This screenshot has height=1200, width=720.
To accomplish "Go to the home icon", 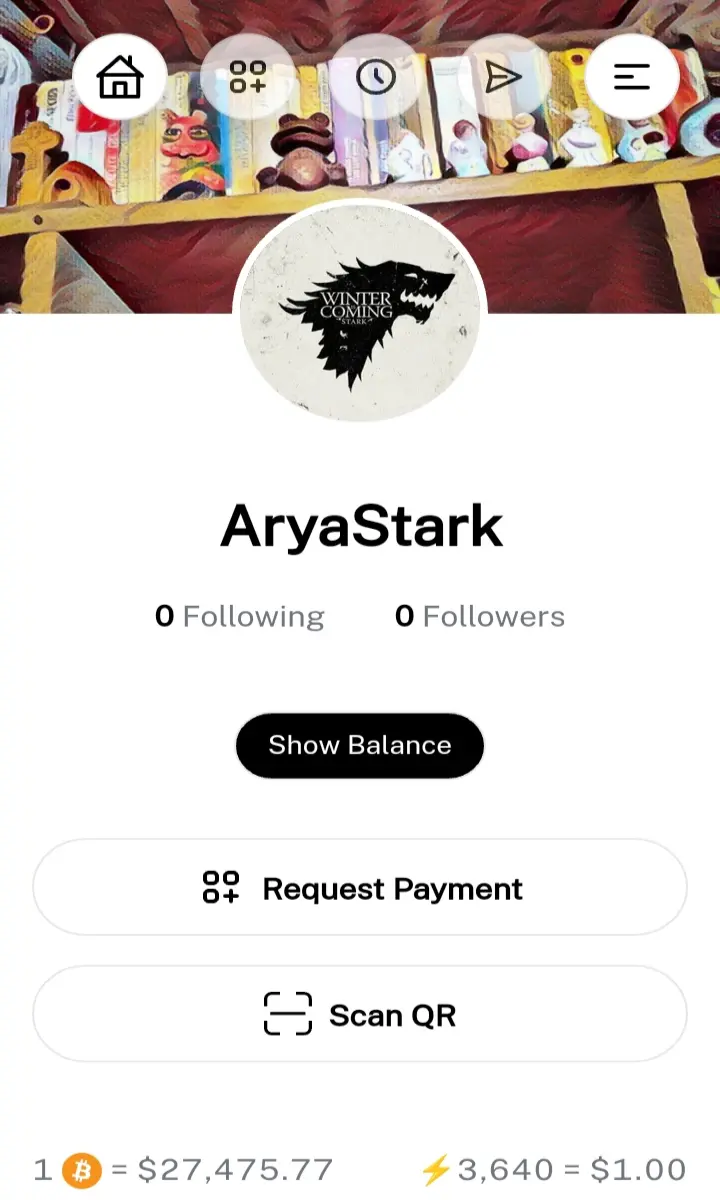I will 120,76.
